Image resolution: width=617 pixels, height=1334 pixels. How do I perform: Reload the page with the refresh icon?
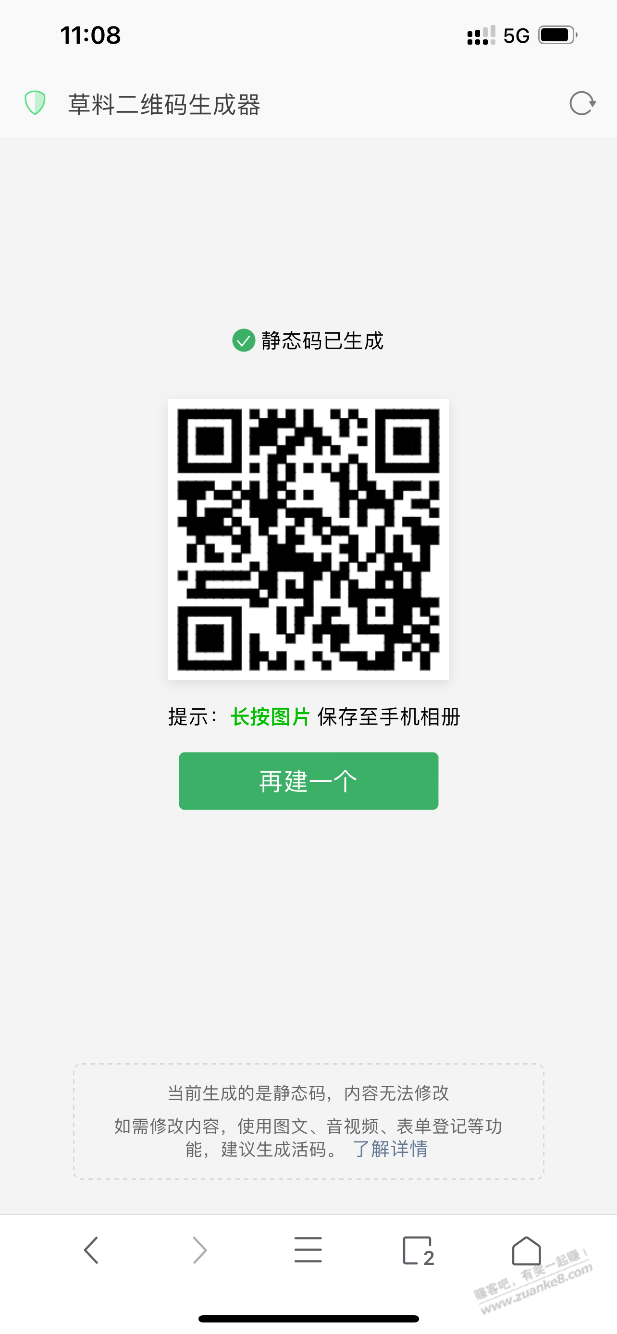click(582, 103)
